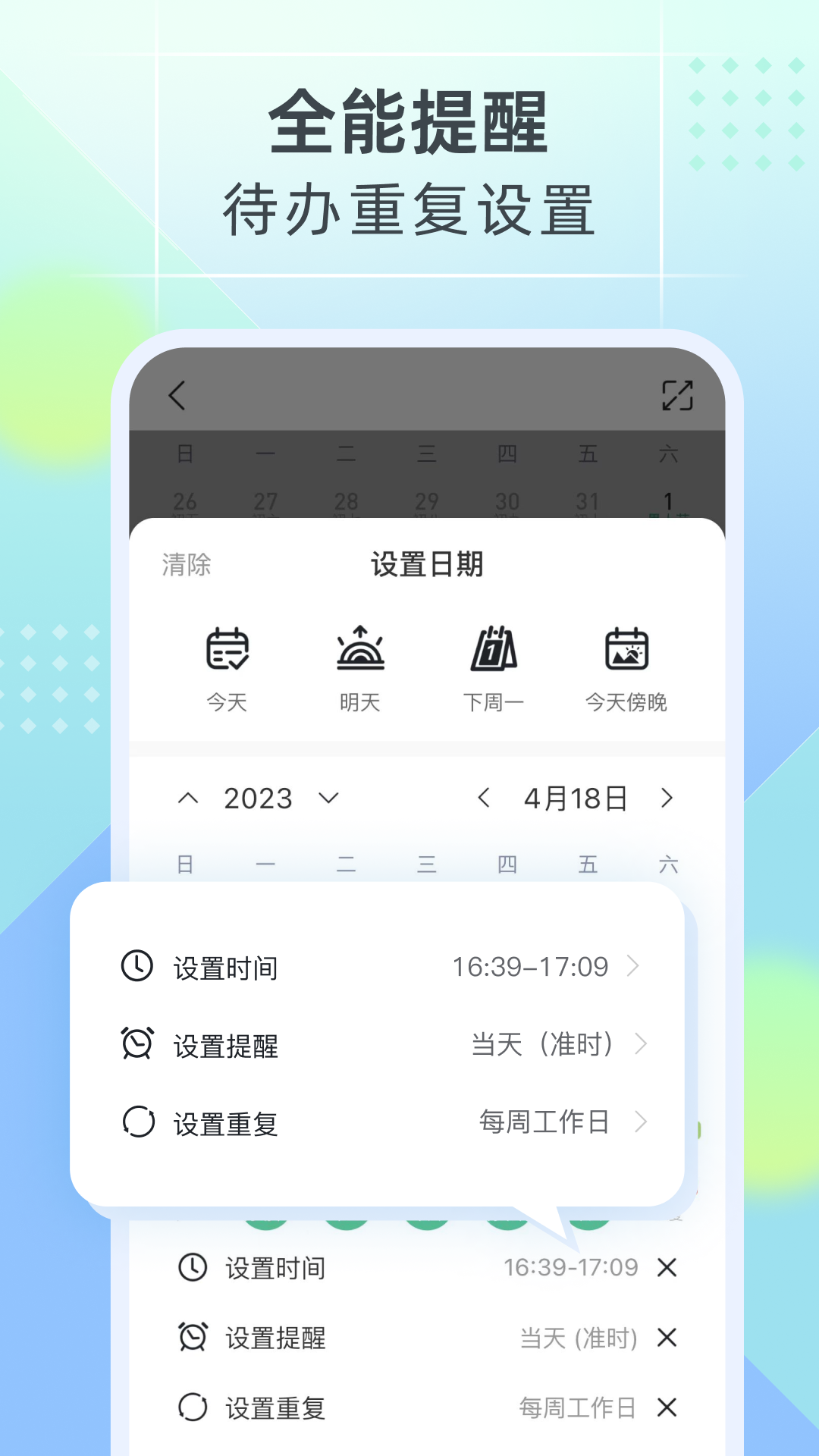
Task: Tap the 下周一 calendar icon
Action: point(494,649)
